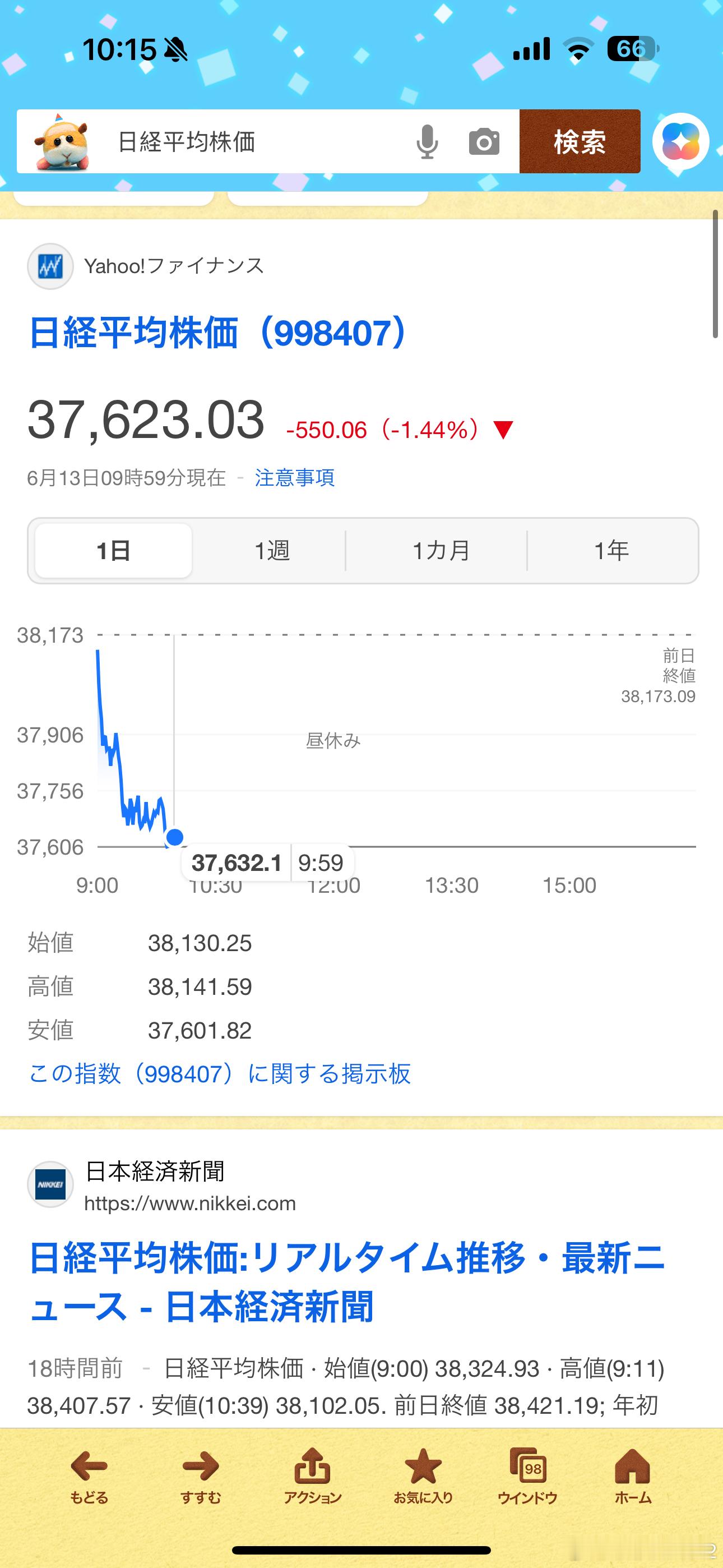
Task: Open the 掲示板 link for index 998407
Action: (220, 1074)
